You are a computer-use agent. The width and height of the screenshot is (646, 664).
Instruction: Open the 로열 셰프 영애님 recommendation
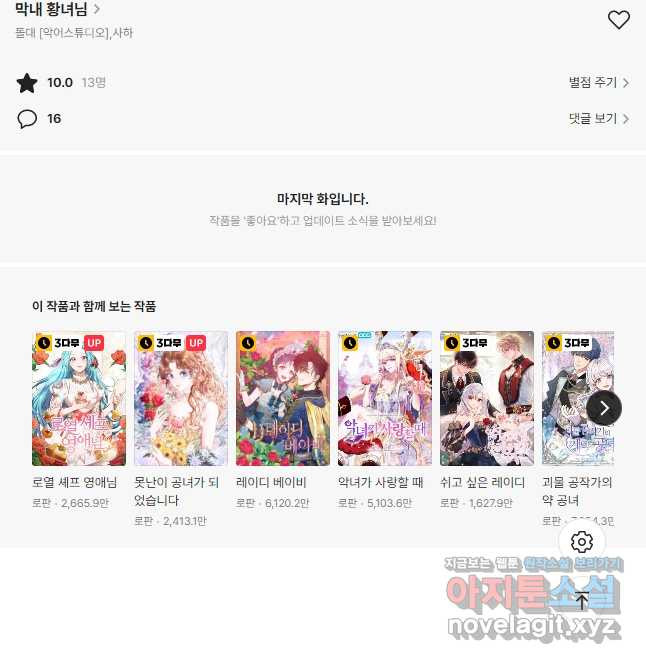click(79, 398)
